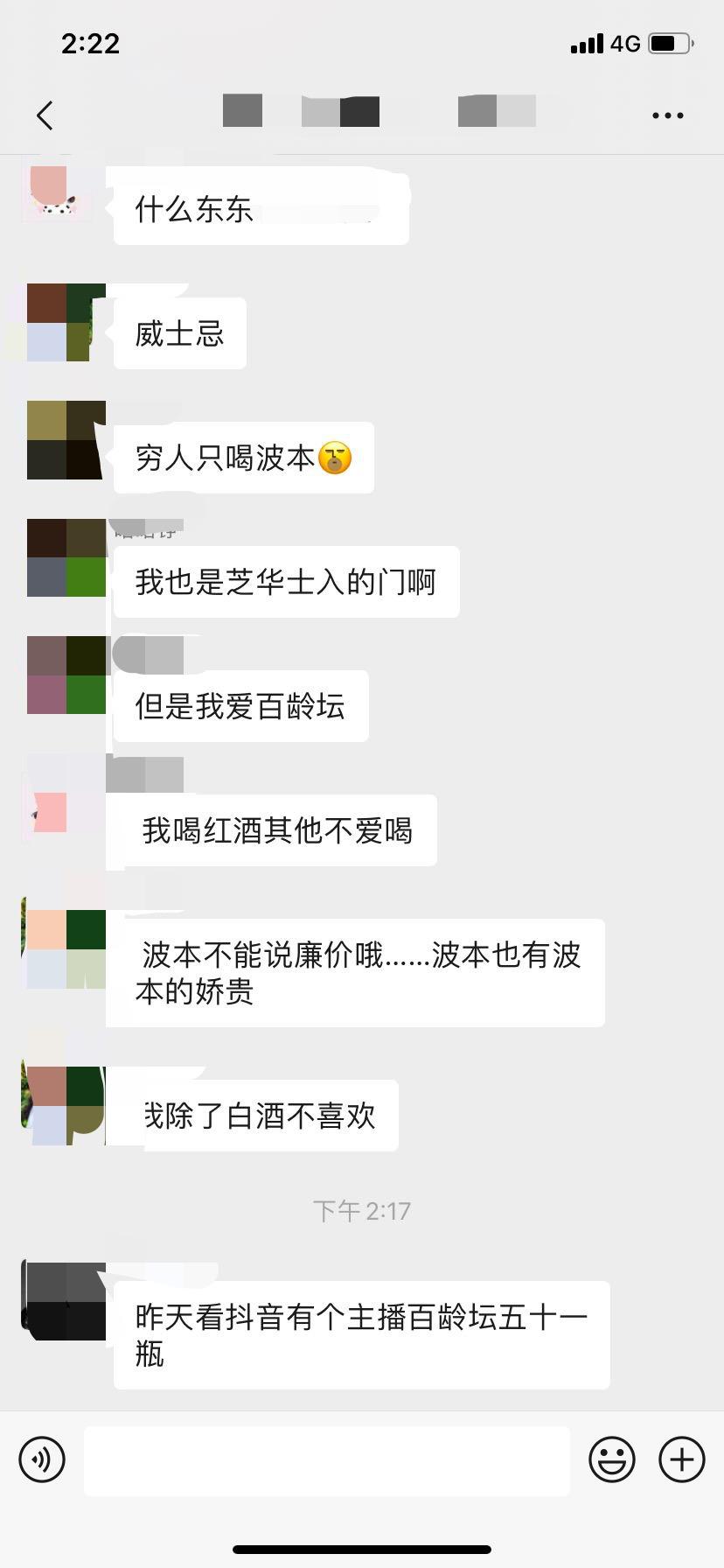The image size is (724, 1568).
Task: Open the plus attachments menu
Action: tap(681, 1459)
